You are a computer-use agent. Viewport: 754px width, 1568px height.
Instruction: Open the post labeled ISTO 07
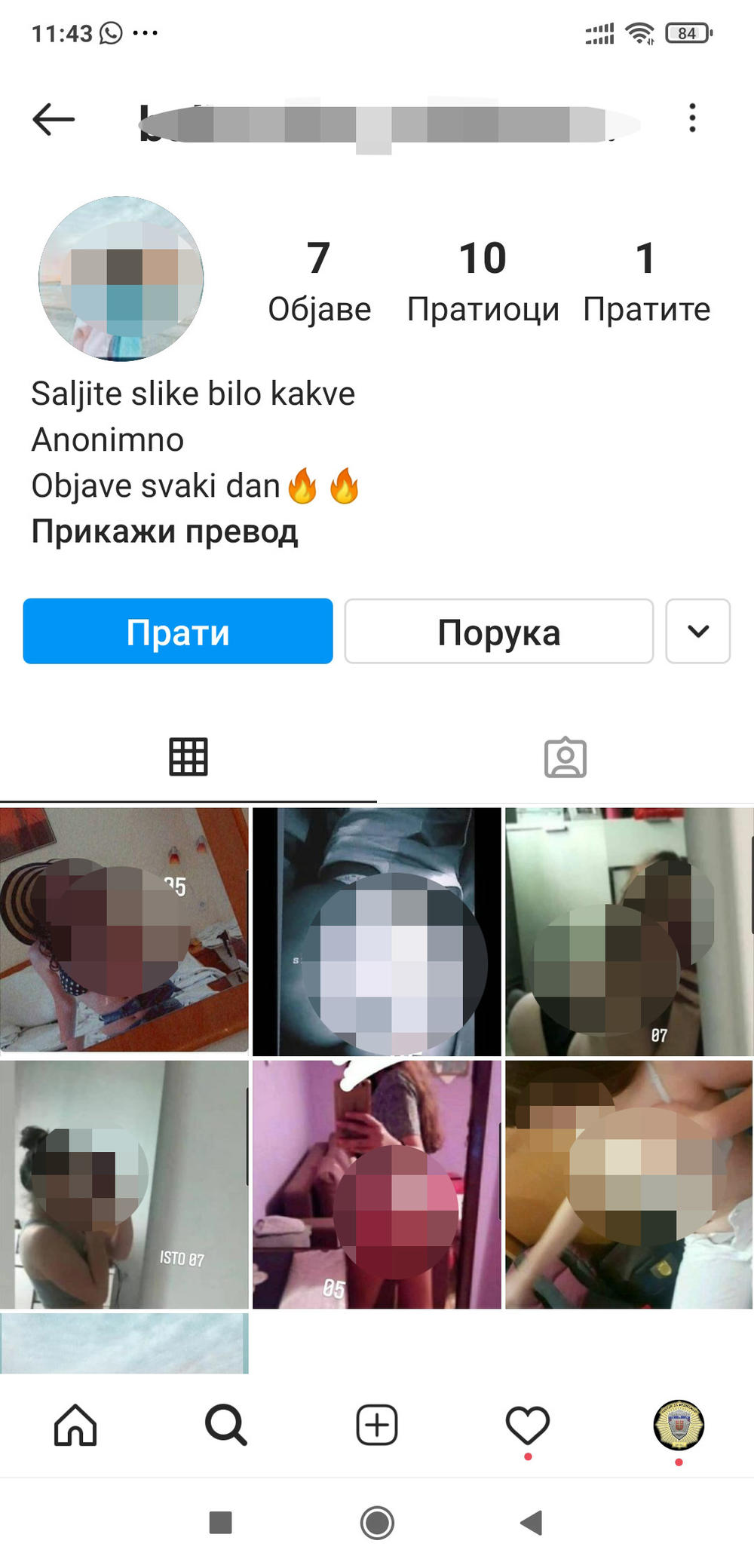pyautogui.click(x=124, y=1184)
